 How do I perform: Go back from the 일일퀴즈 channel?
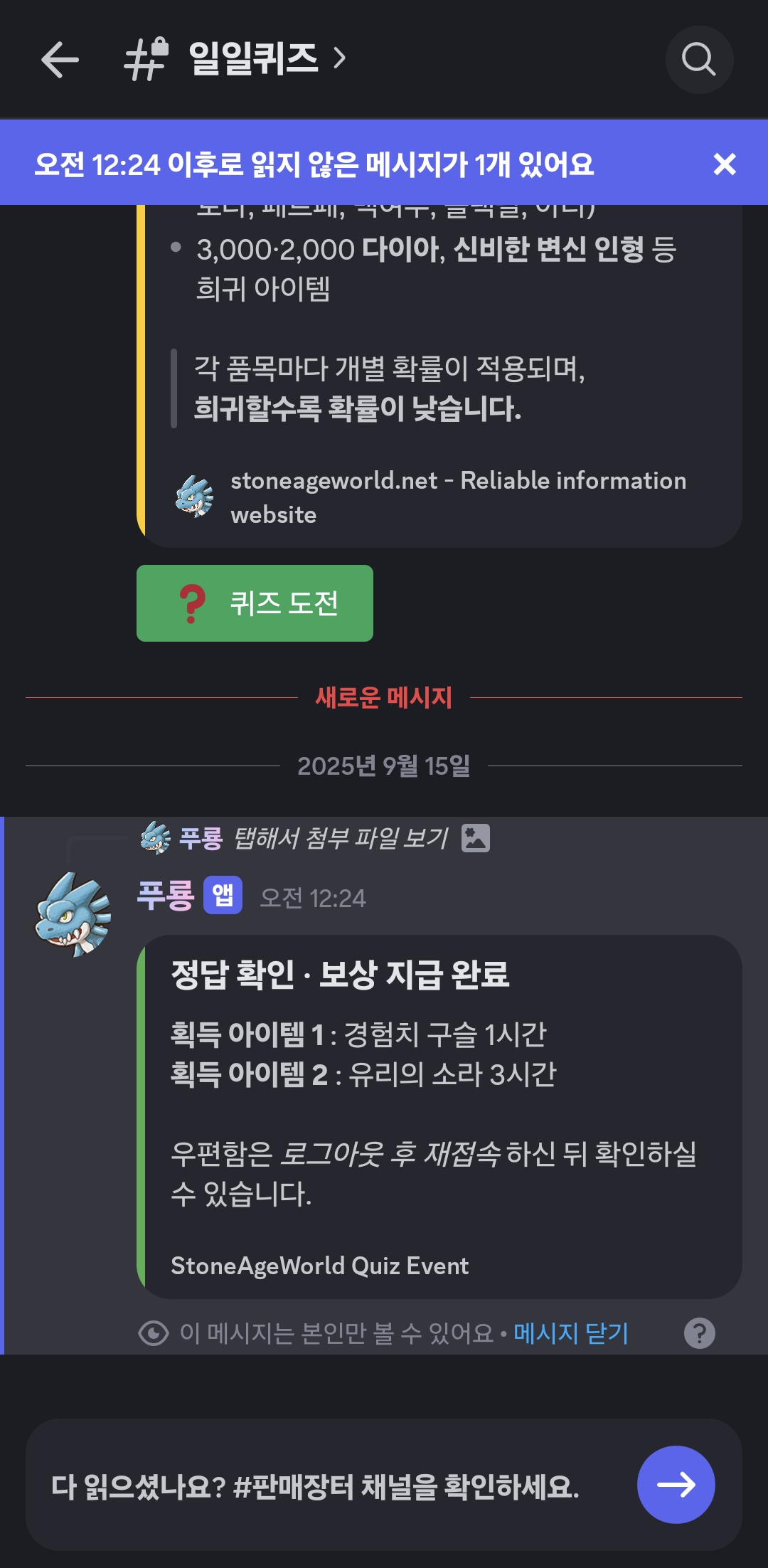[60, 59]
